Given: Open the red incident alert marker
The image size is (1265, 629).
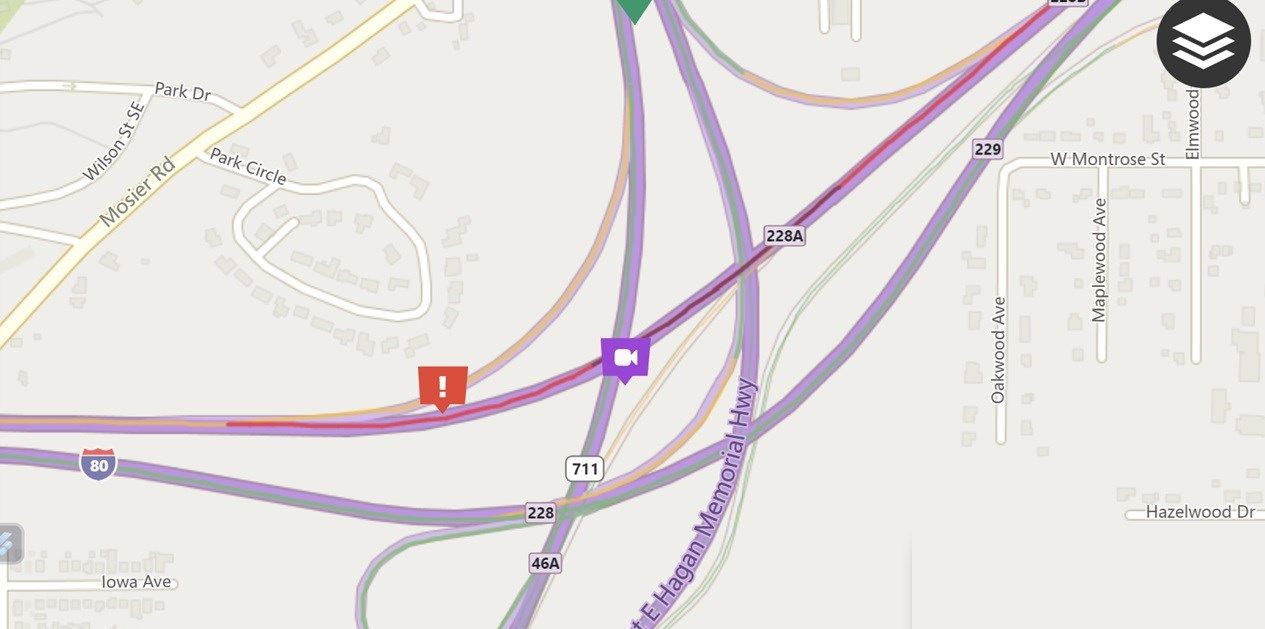Looking at the screenshot, I should click(442, 386).
